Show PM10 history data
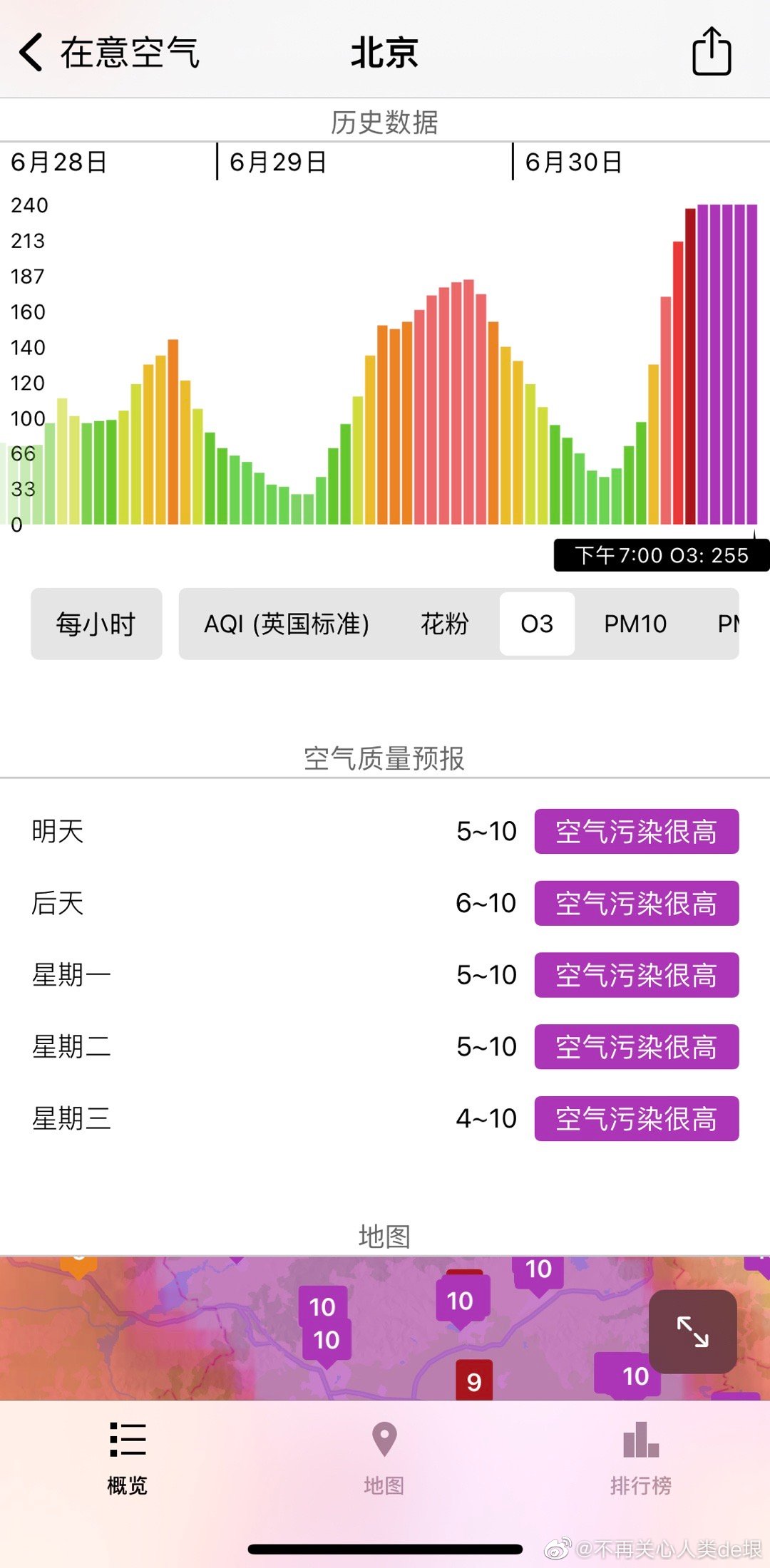 coord(635,624)
